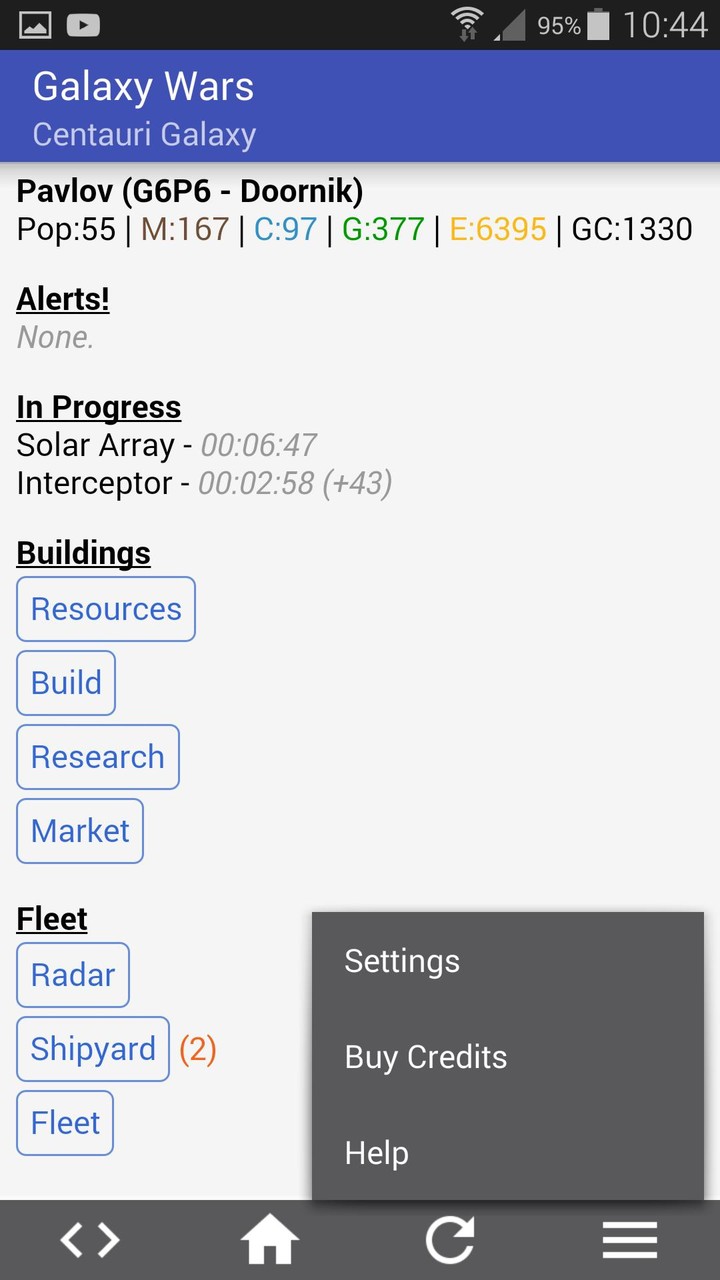The image size is (720, 1280).
Task: View the Research options
Action: click(x=97, y=757)
